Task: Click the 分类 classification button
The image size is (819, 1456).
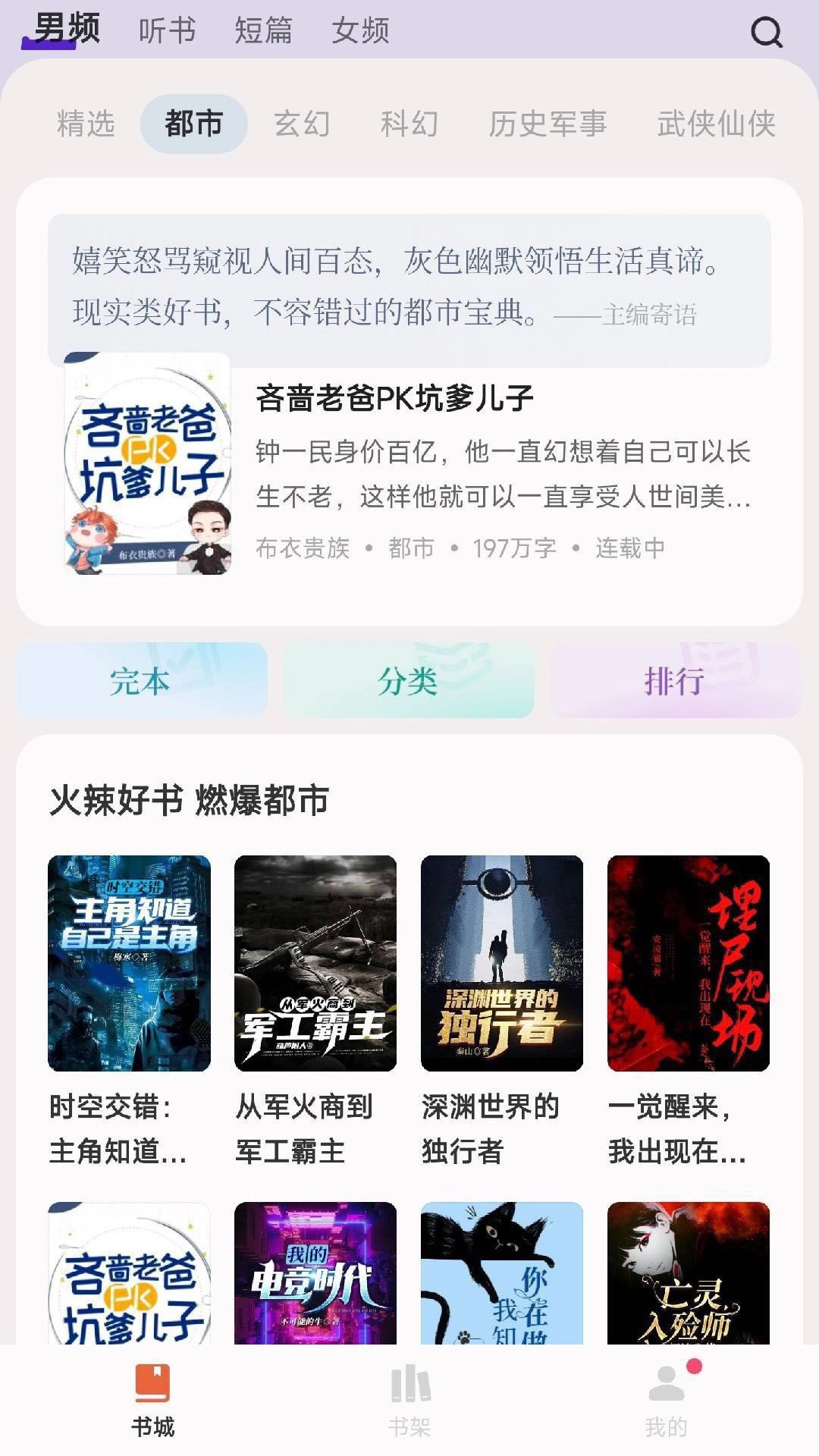Action: point(409,681)
